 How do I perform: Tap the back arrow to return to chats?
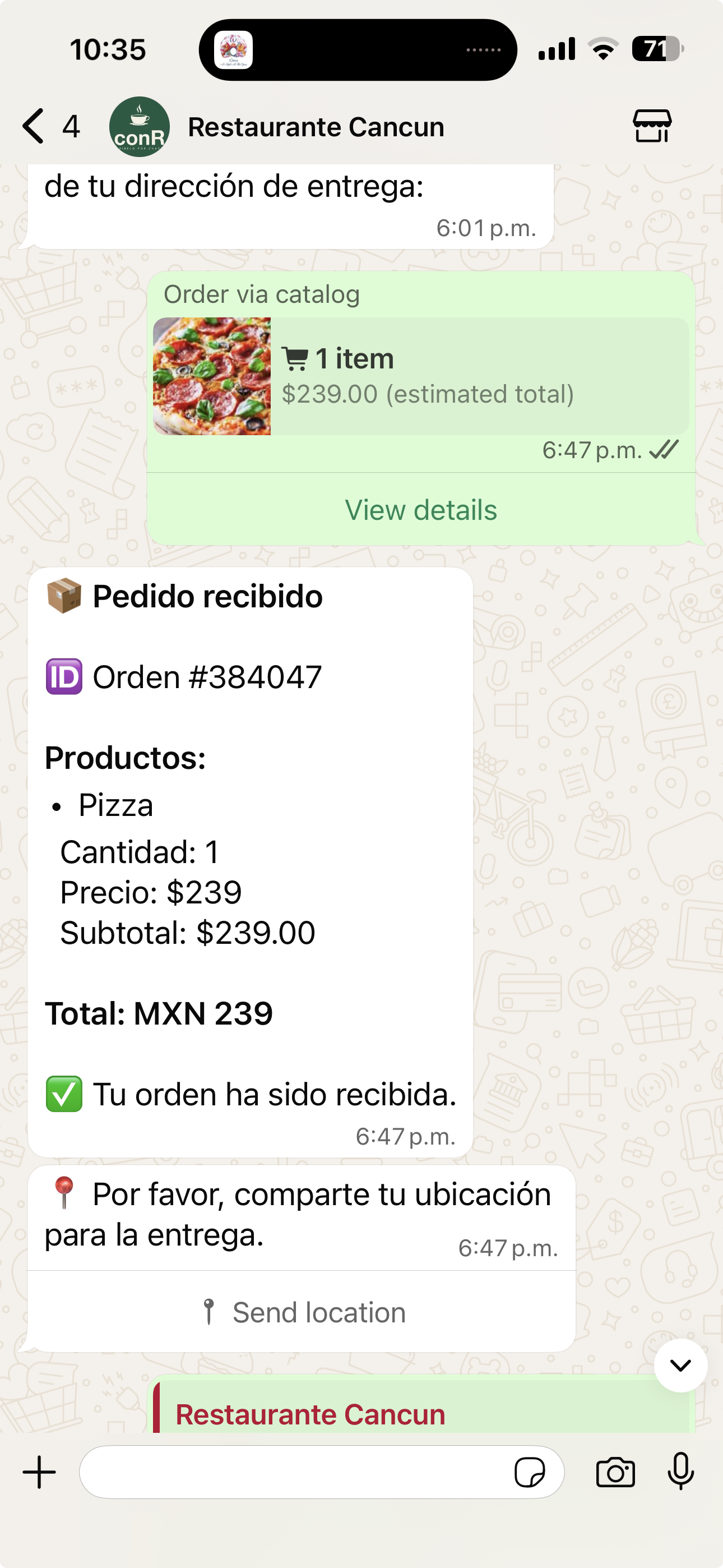(x=31, y=126)
